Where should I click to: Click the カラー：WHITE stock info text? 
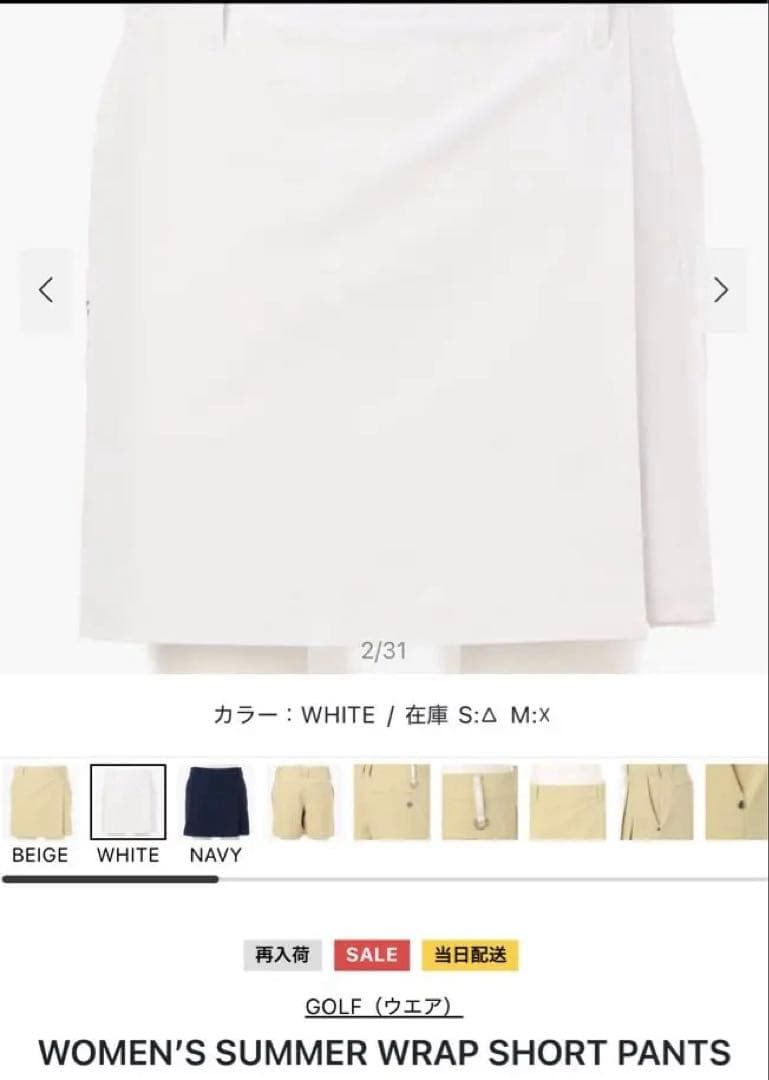point(384,716)
